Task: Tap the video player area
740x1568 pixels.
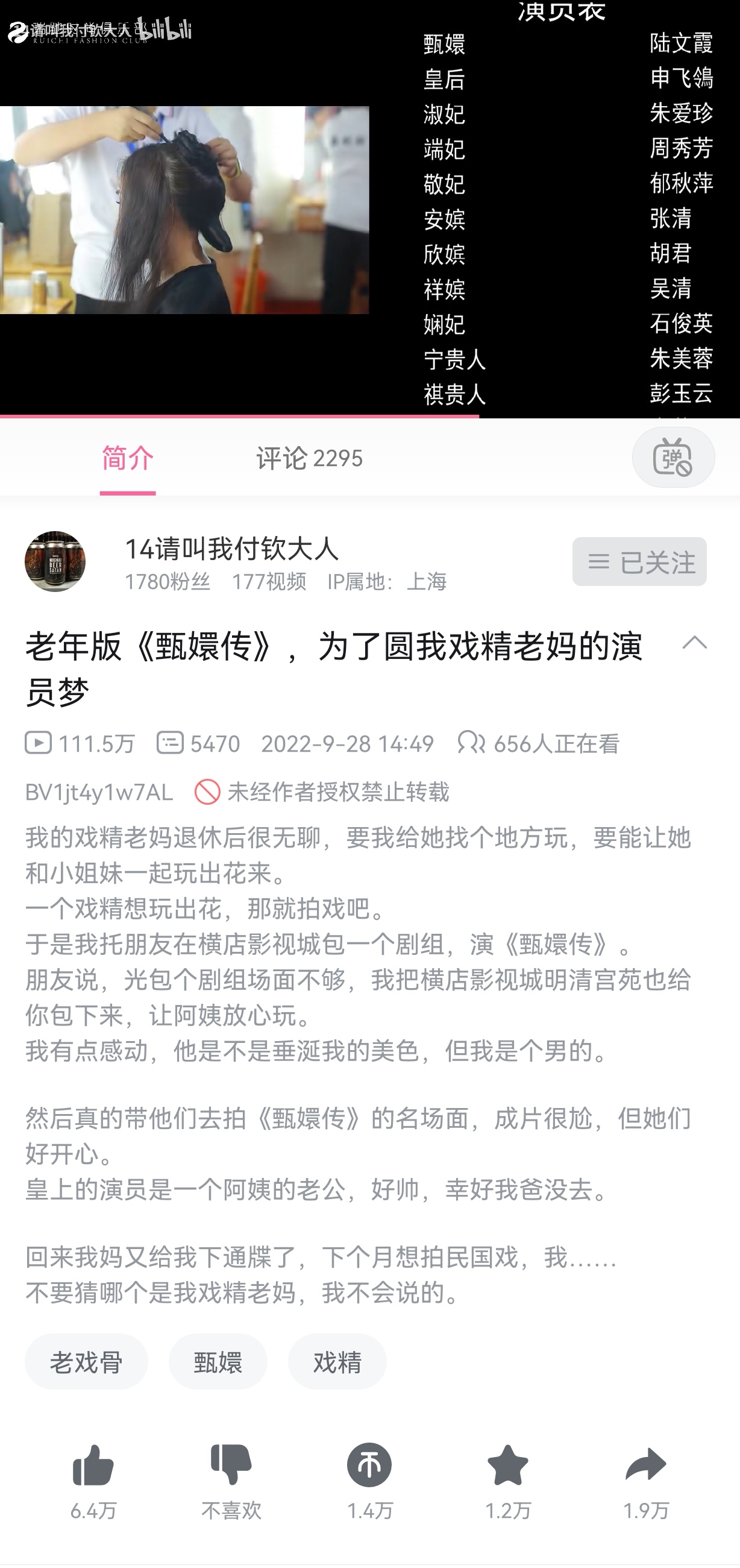Action: pyautogui.click(x=370, y=208)
